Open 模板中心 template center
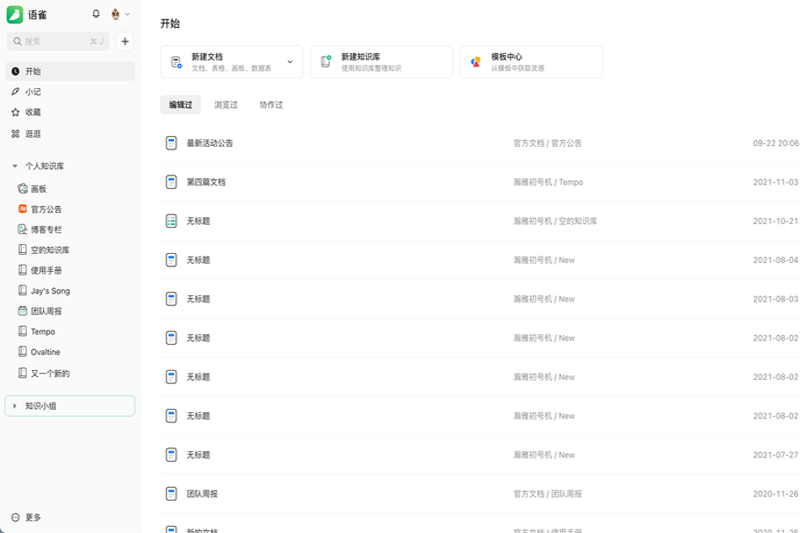Screen dimensions: 800x533 coord(530,62)
